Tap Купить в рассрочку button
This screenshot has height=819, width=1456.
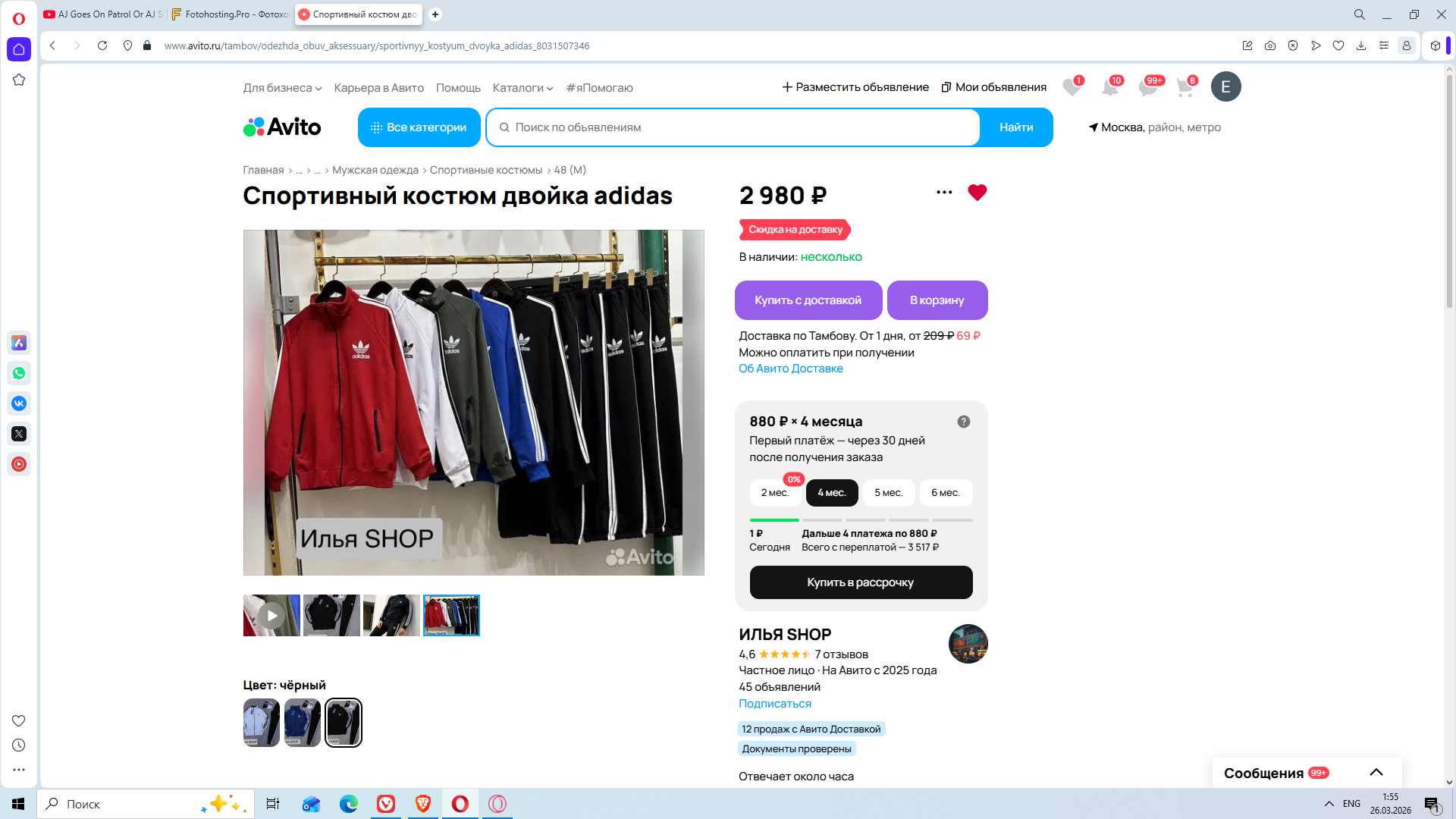[860, 582]
